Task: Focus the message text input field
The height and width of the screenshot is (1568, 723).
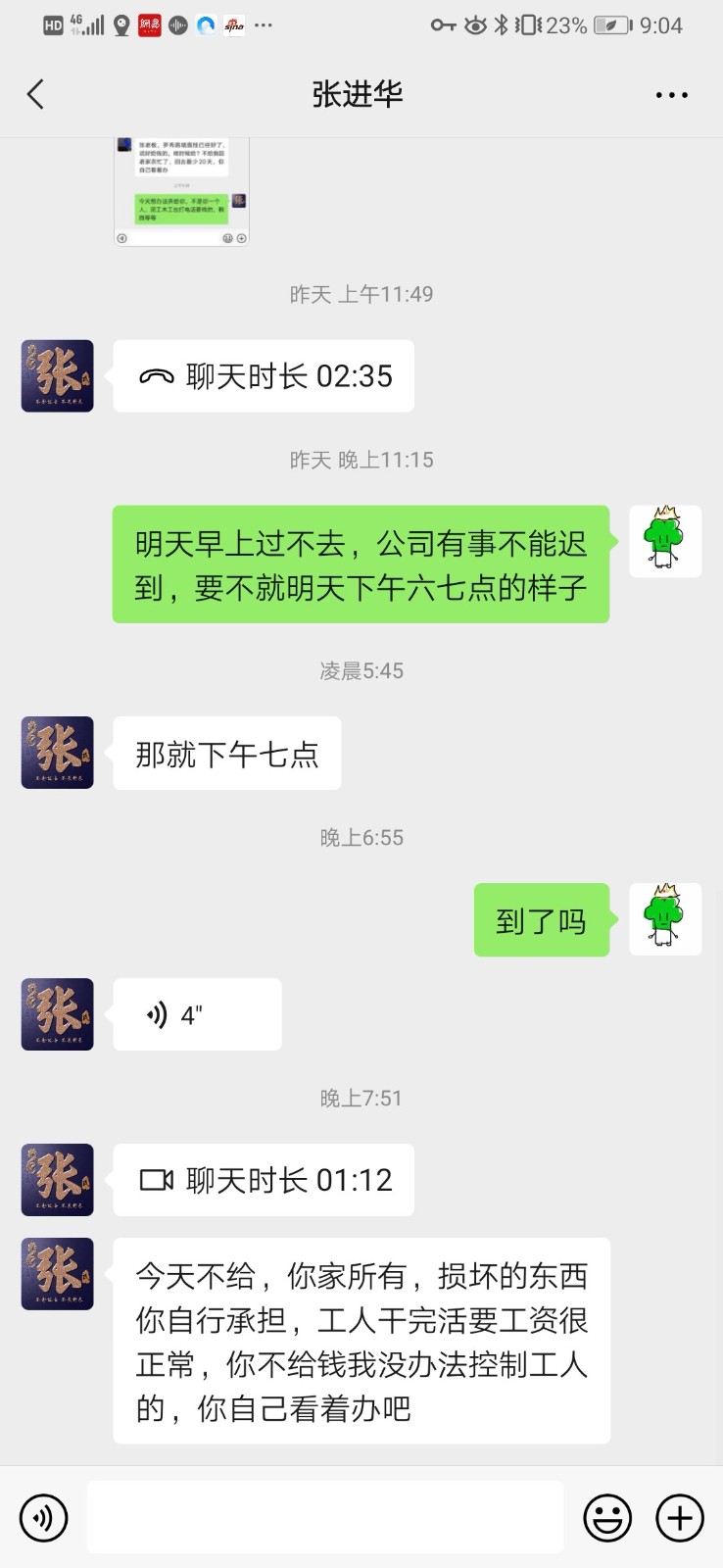Action: [x=325, y=1517]
